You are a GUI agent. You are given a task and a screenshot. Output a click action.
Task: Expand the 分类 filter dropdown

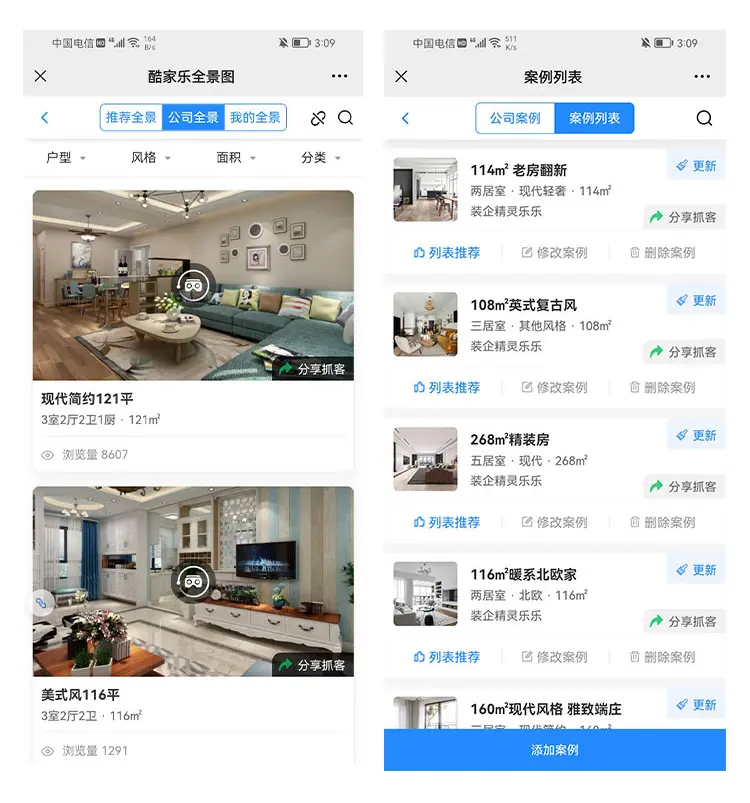321,158
